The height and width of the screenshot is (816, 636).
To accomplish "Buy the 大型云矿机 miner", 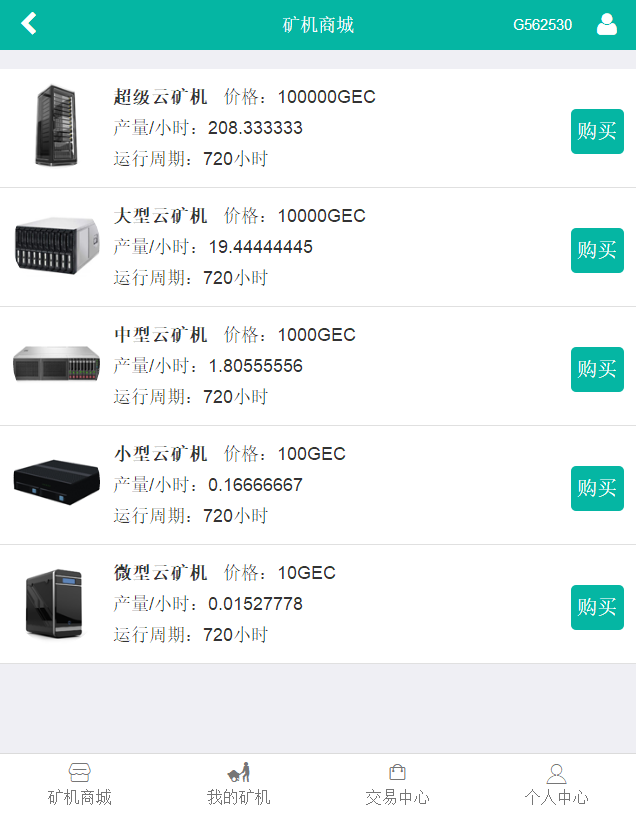I will 597,250.
